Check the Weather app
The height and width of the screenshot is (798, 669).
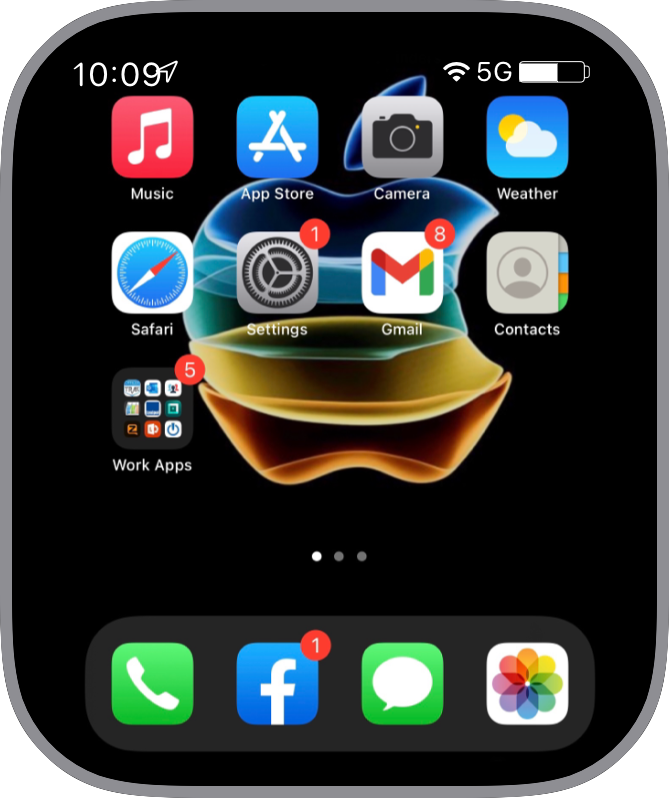[x=527, y=137]
